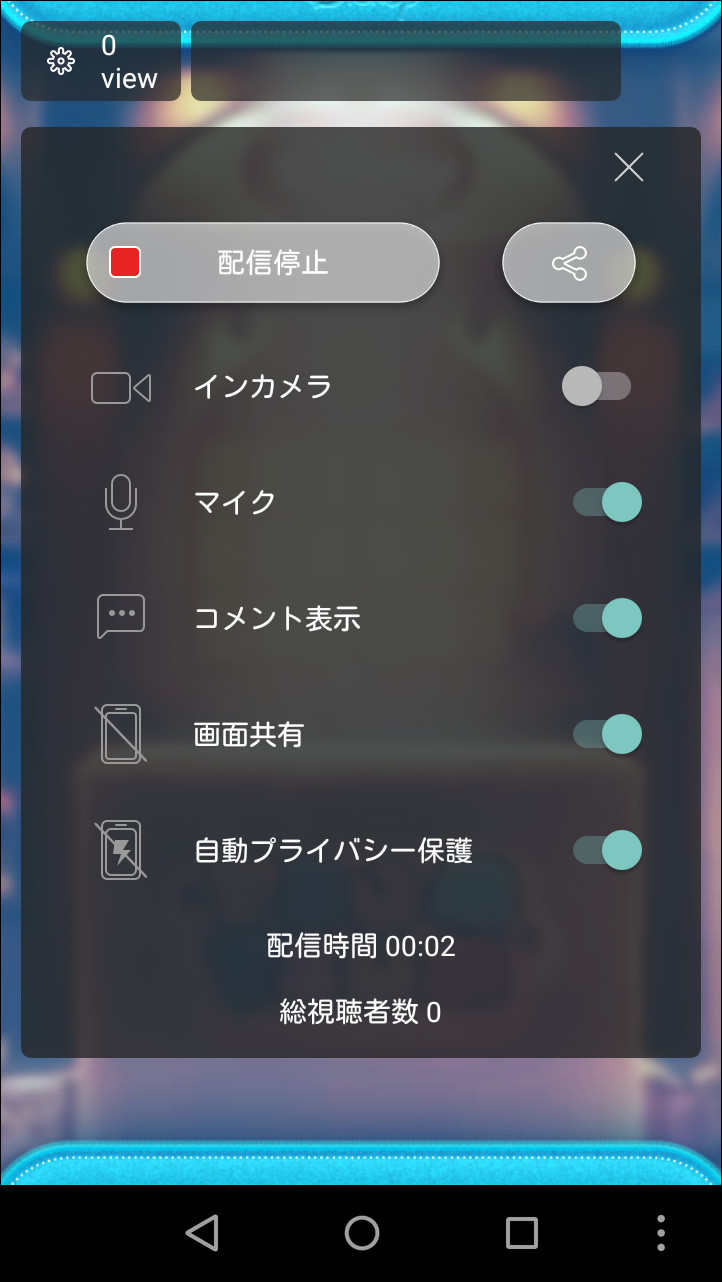The width and height of the screenshot is (722, 1282).
Task: Share the live stream
Action: coord(568,263)
